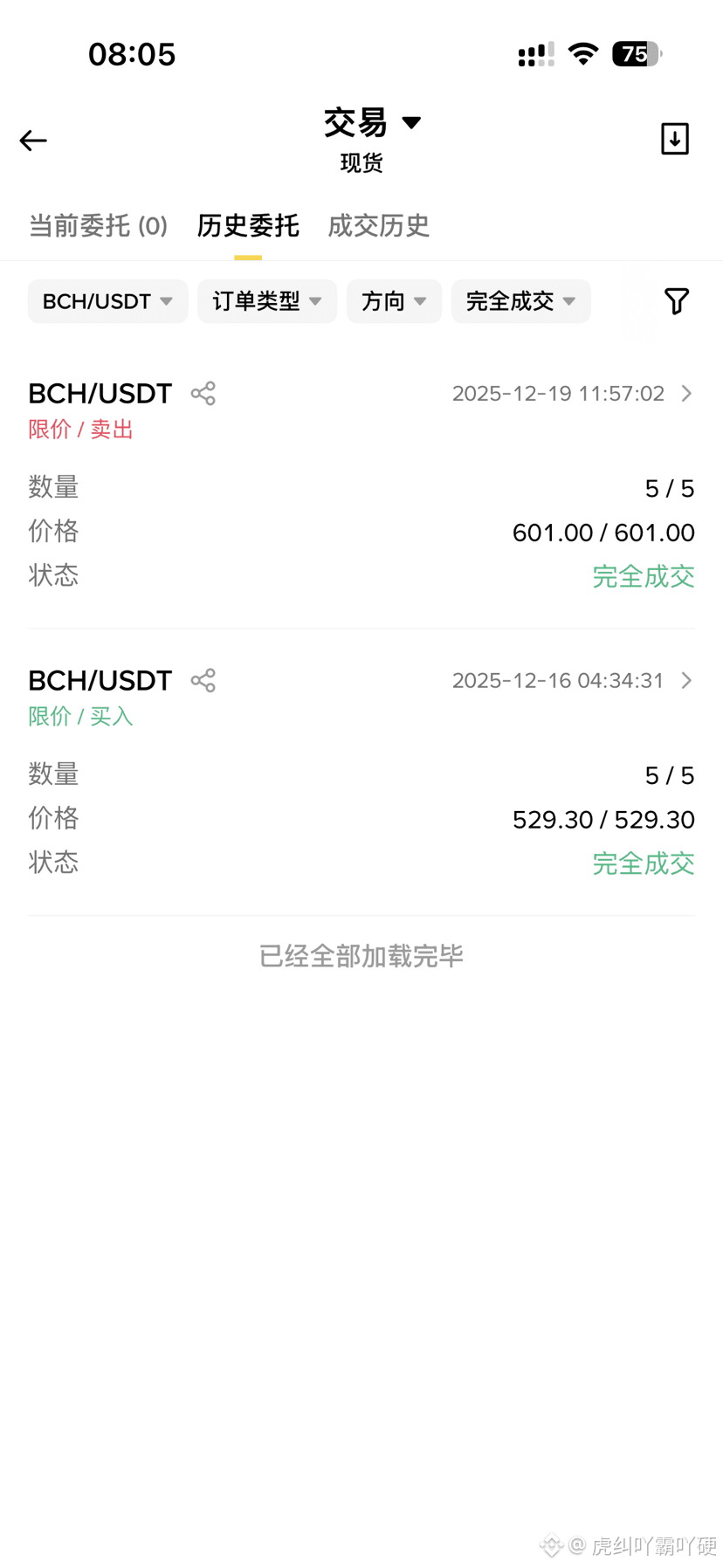Open the BCH/USDT pair filter
This screenshot has width=723, height=1568.
tap(107, 301)
